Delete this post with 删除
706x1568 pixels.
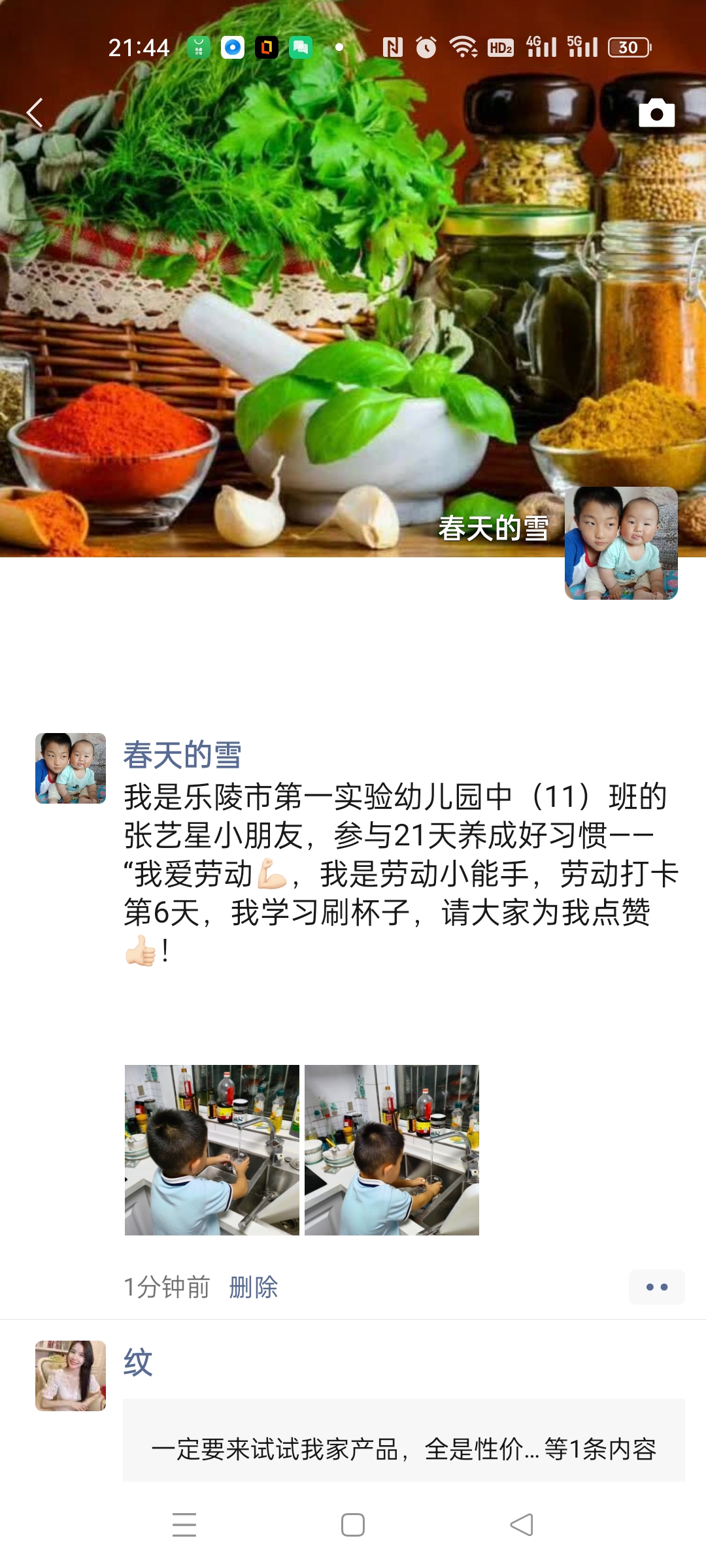[x=253, y=1287]
